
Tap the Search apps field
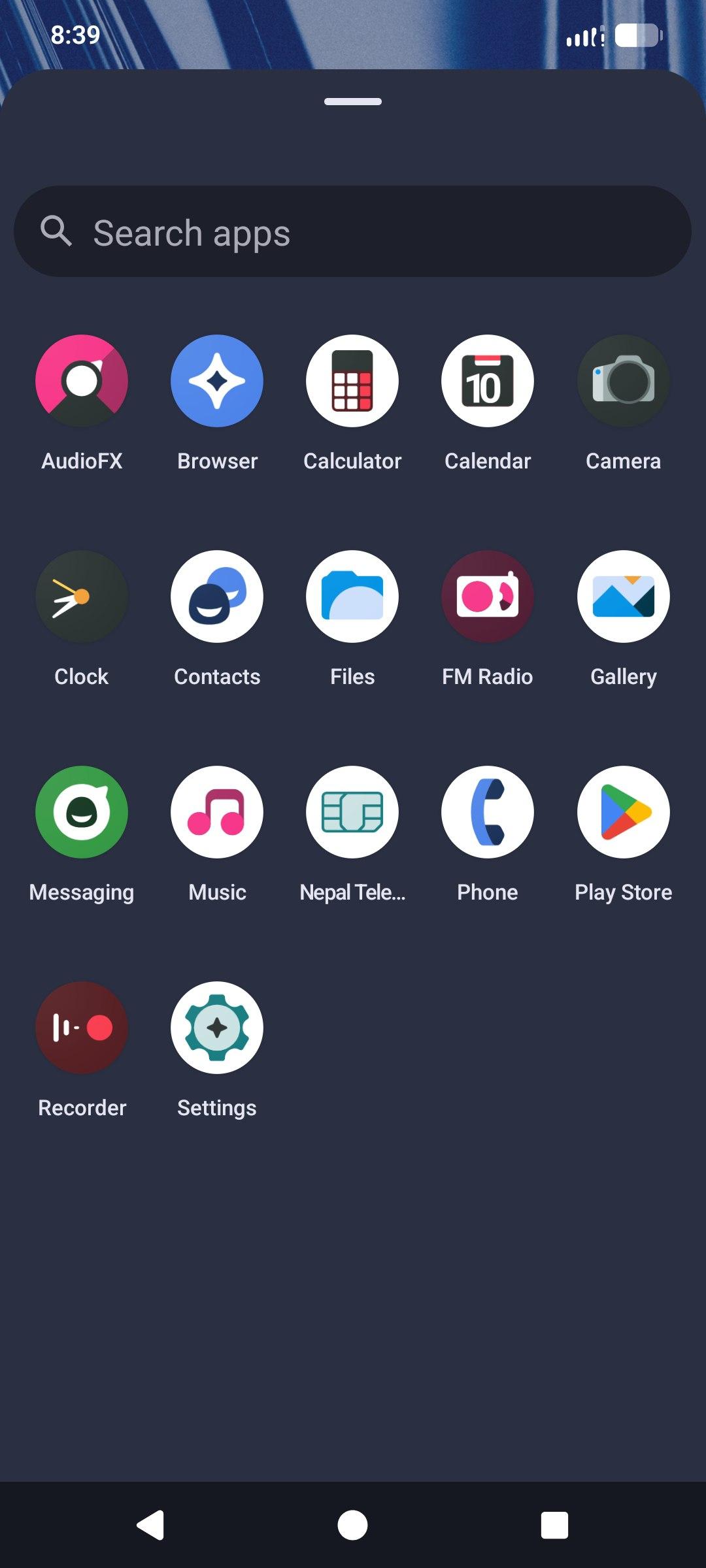353,232
